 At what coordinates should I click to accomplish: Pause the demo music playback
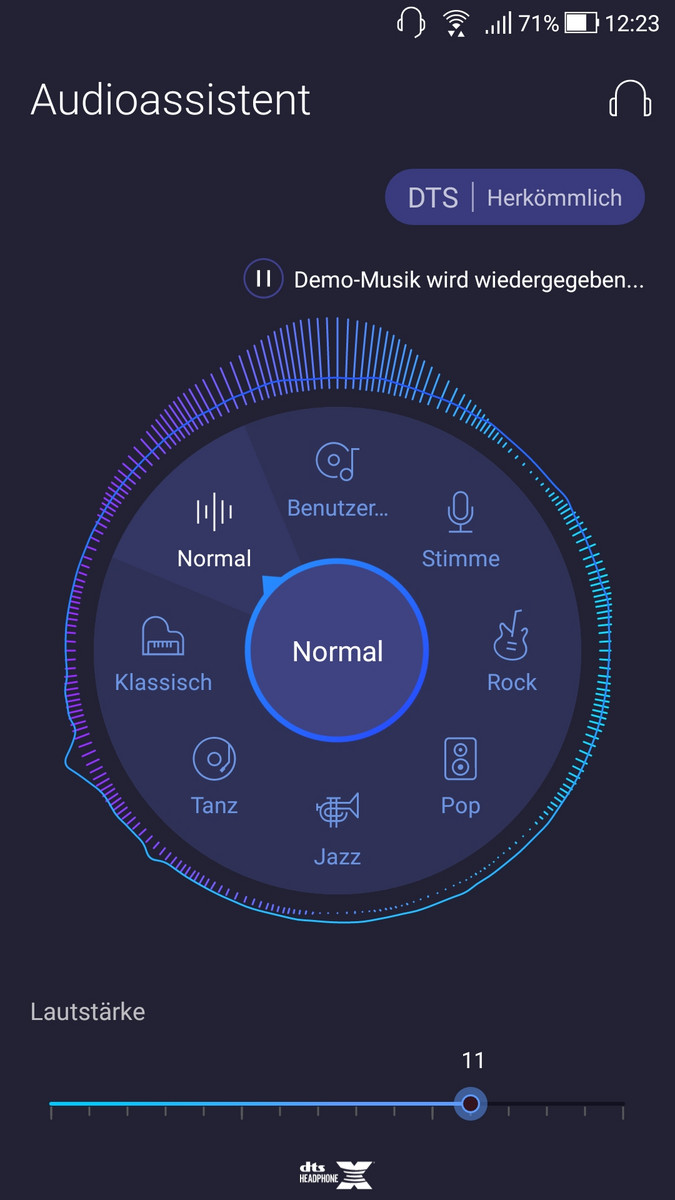[263, 279]
